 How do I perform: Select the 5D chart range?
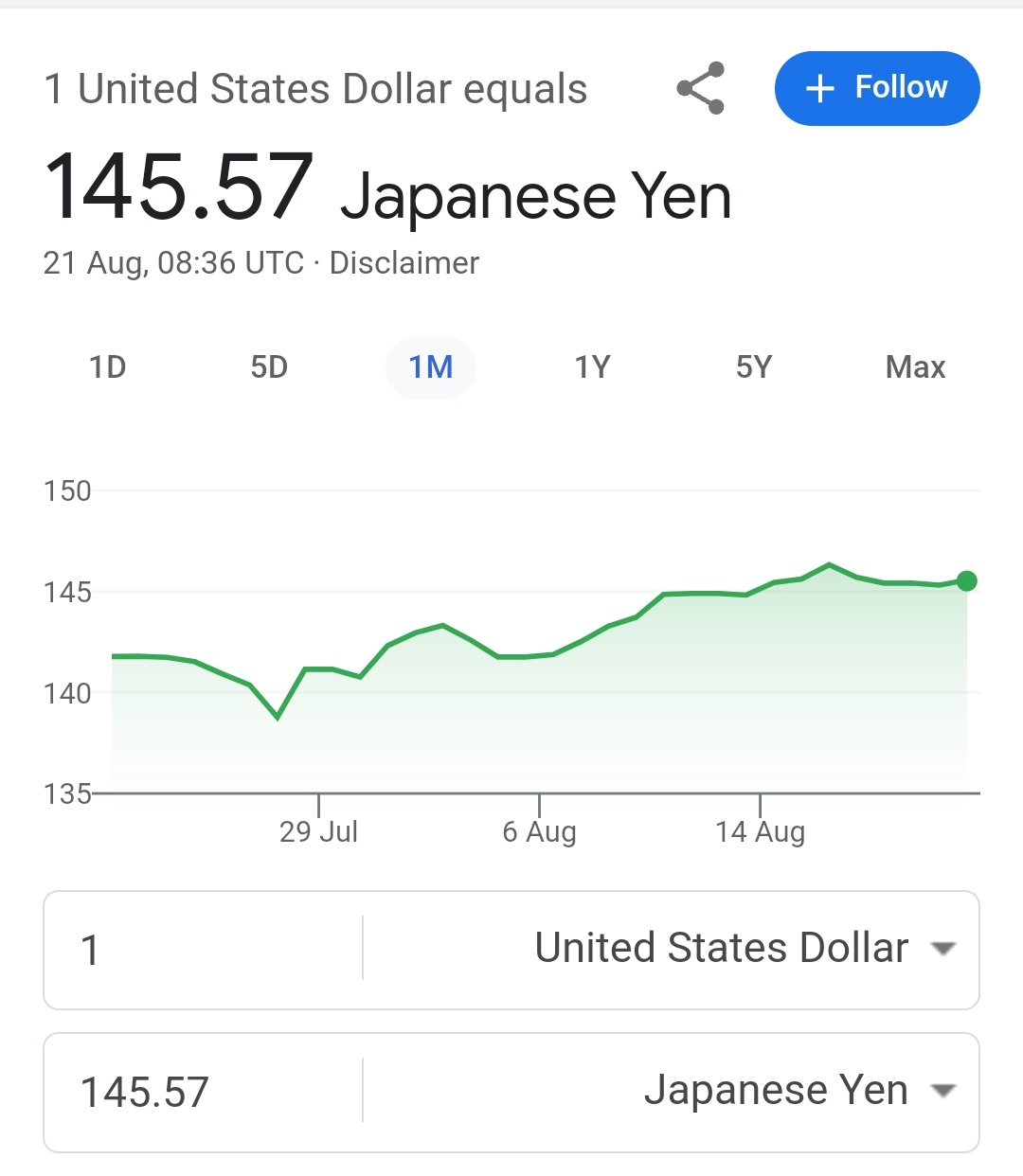269,366
